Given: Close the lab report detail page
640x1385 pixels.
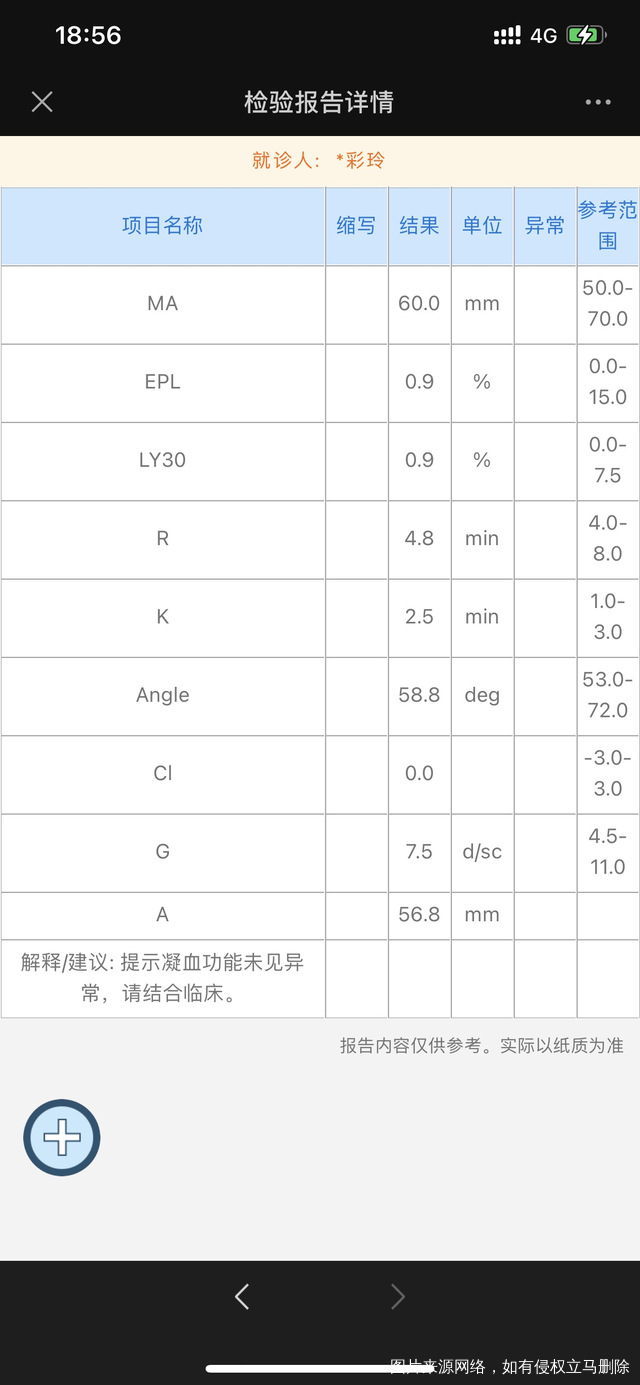Looking at the screenshot, I should [x=42, y=102].
